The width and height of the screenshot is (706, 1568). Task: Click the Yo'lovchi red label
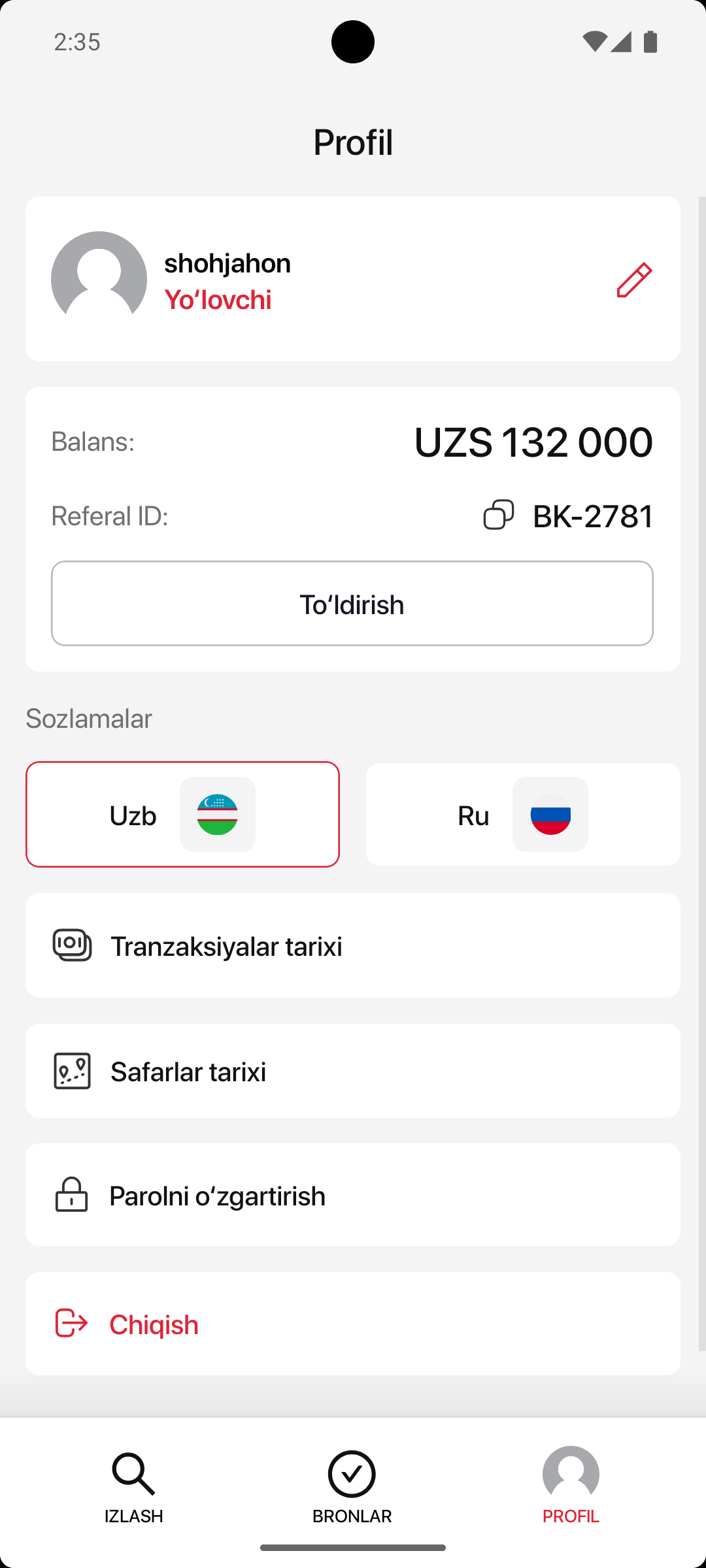(x=218, y=300)
